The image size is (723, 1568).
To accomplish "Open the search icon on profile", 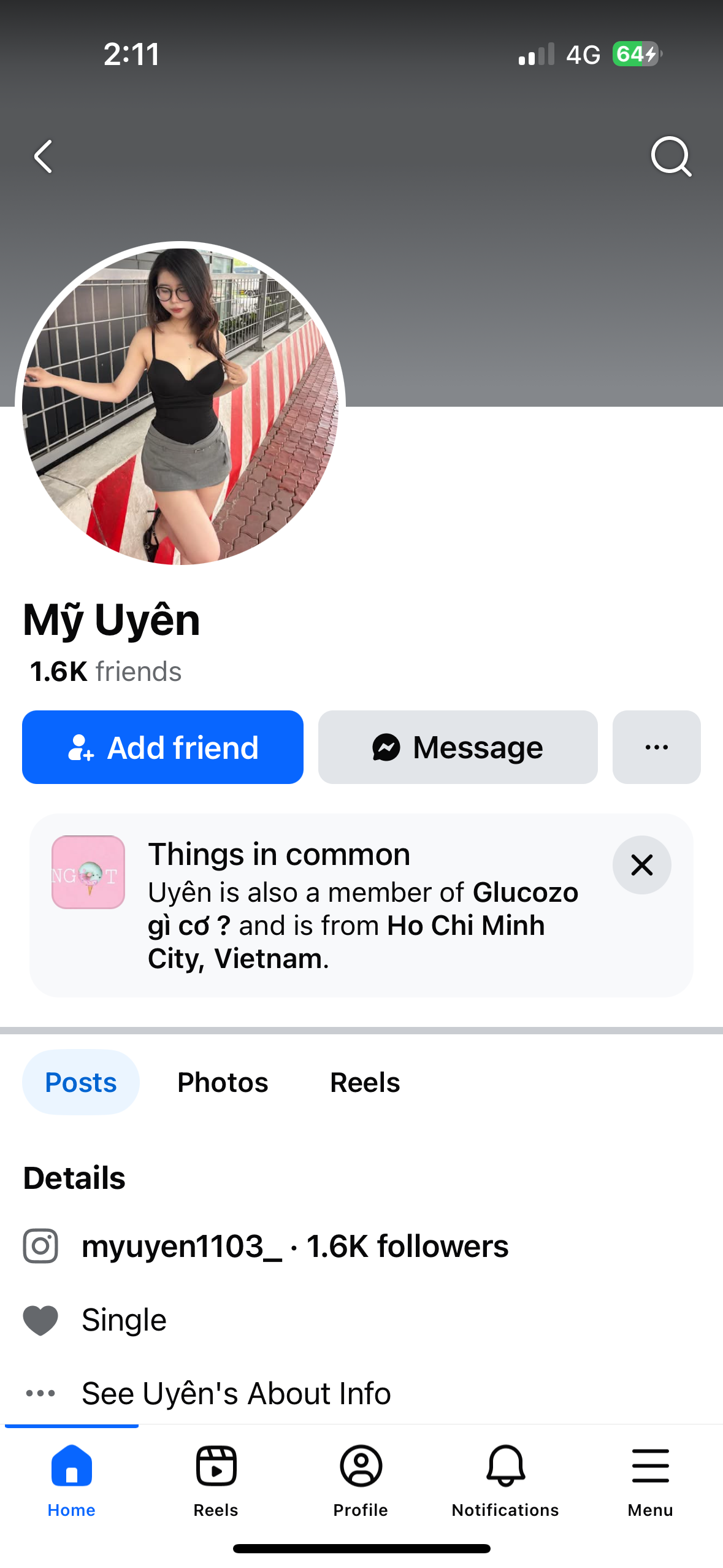I will pyautogui.click(x=671, y=156).
